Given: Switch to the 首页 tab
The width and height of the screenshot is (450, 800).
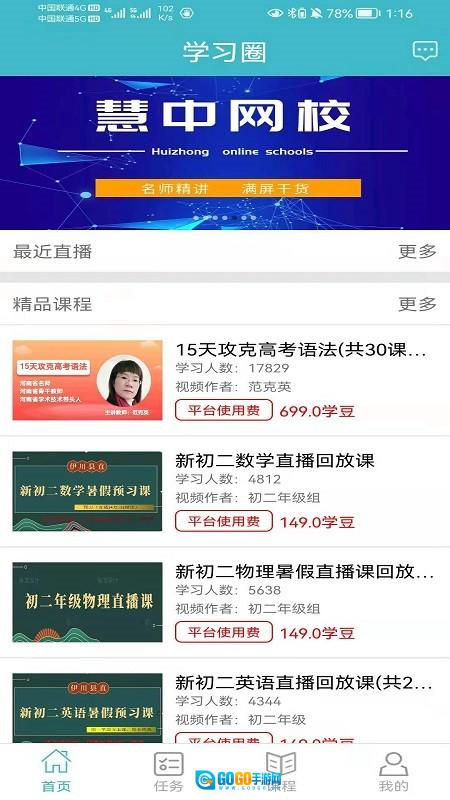Looking at the screenshot, I should 56,771.
